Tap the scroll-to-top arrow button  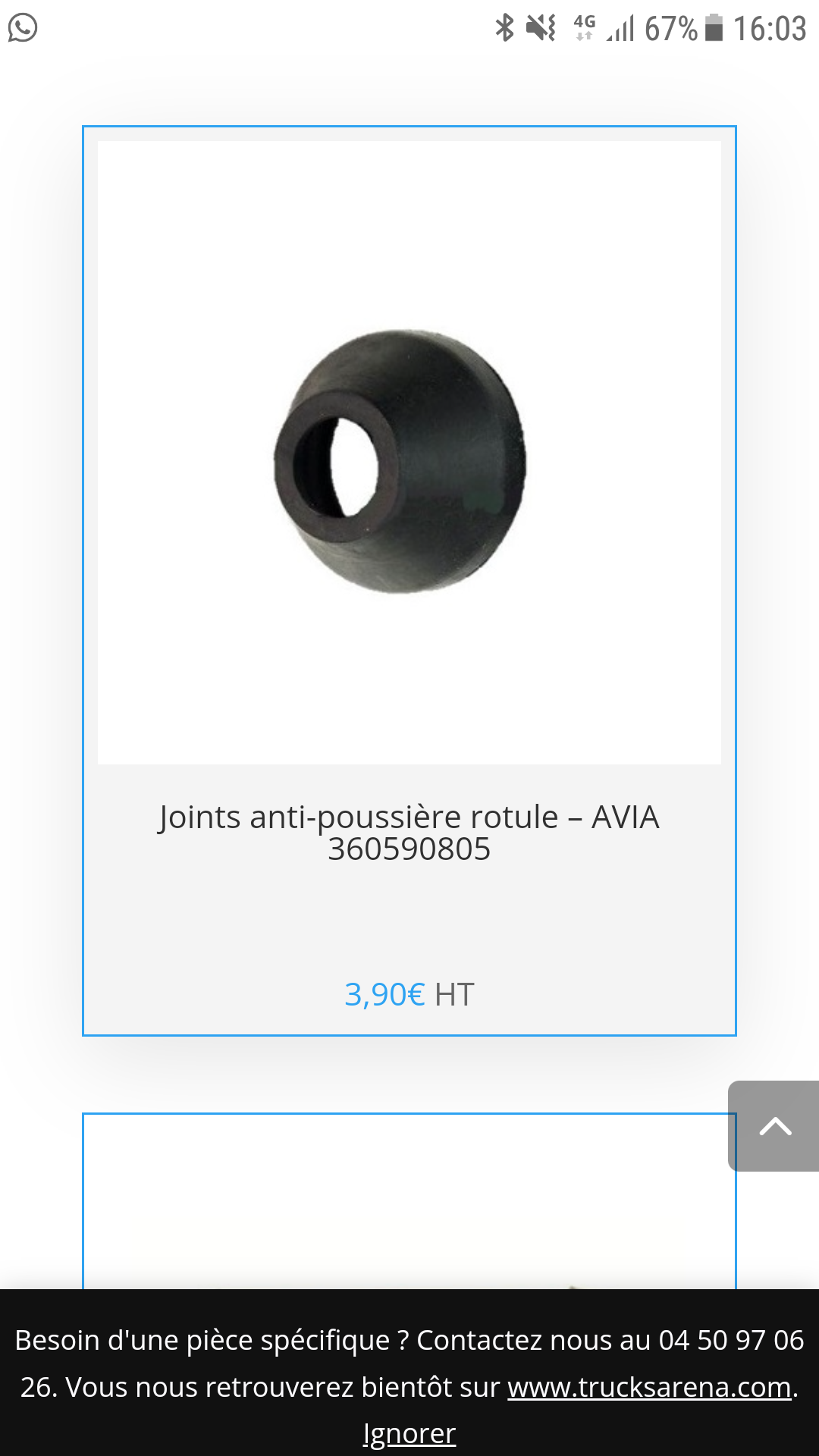click(x=774, y=1126)
